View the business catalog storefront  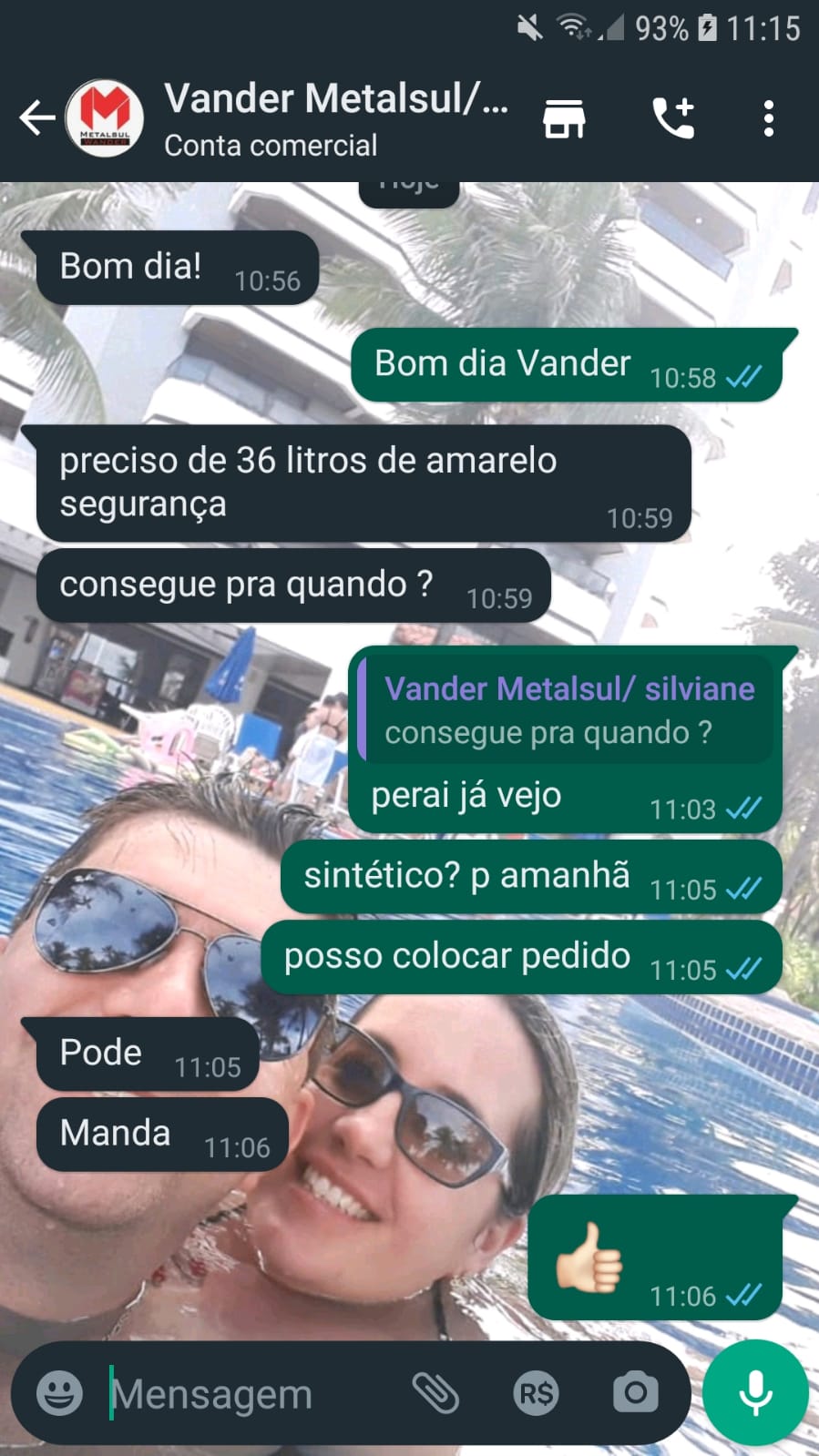[564, 118]
